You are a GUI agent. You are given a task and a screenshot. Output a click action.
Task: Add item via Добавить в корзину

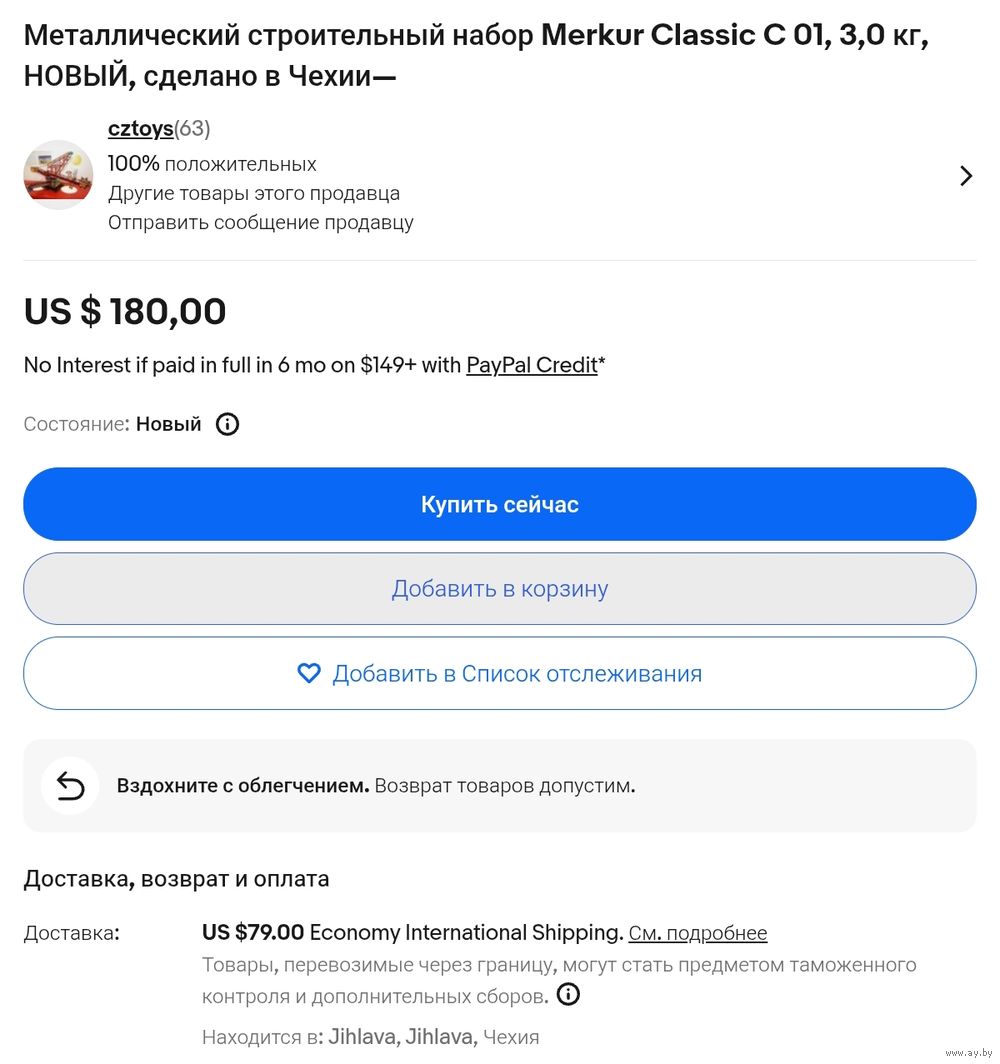click(499, 589)
